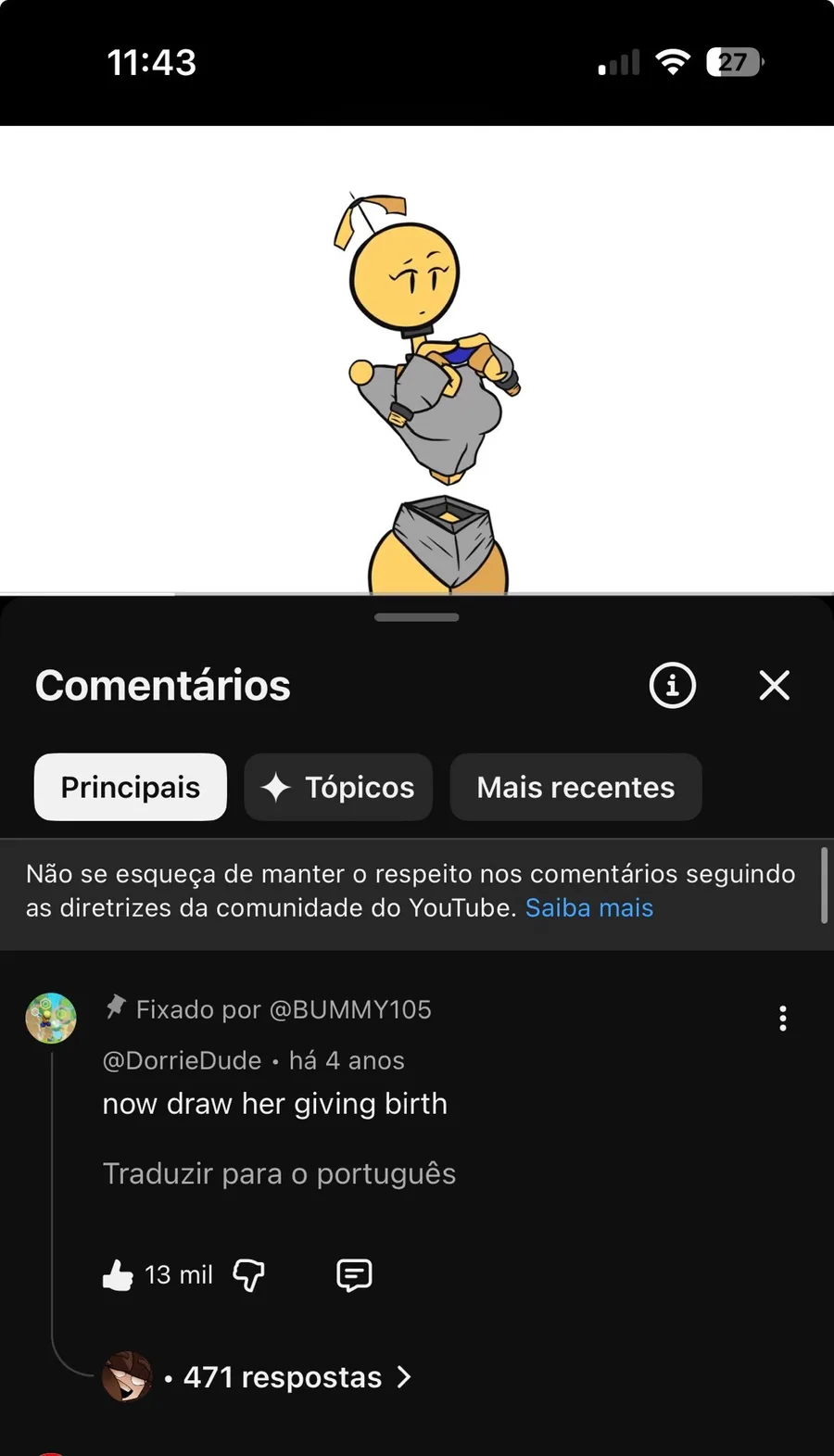Open the Saiba mais link
The height and width of the screenshot is (1456, 834).
point(589,908)
